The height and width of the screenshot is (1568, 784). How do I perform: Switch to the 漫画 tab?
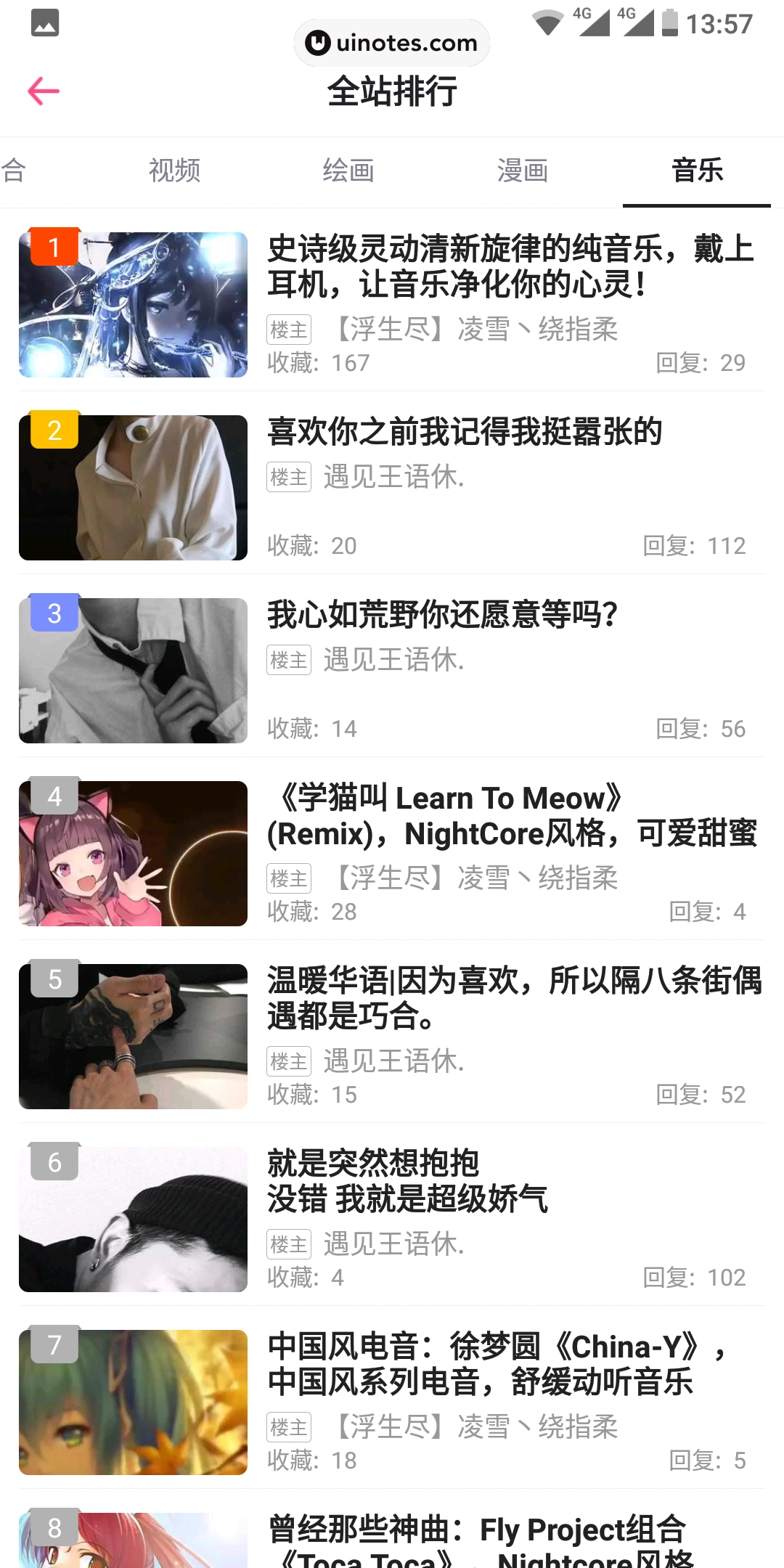pos(523,171)
